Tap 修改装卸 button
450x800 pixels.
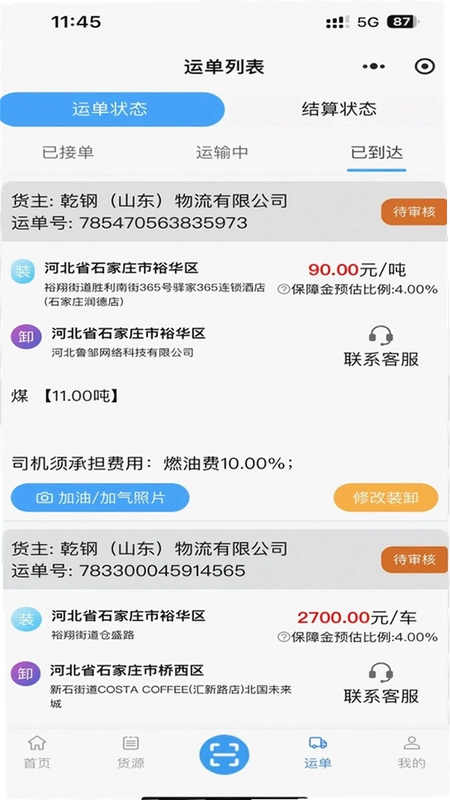tap(386, 497)
